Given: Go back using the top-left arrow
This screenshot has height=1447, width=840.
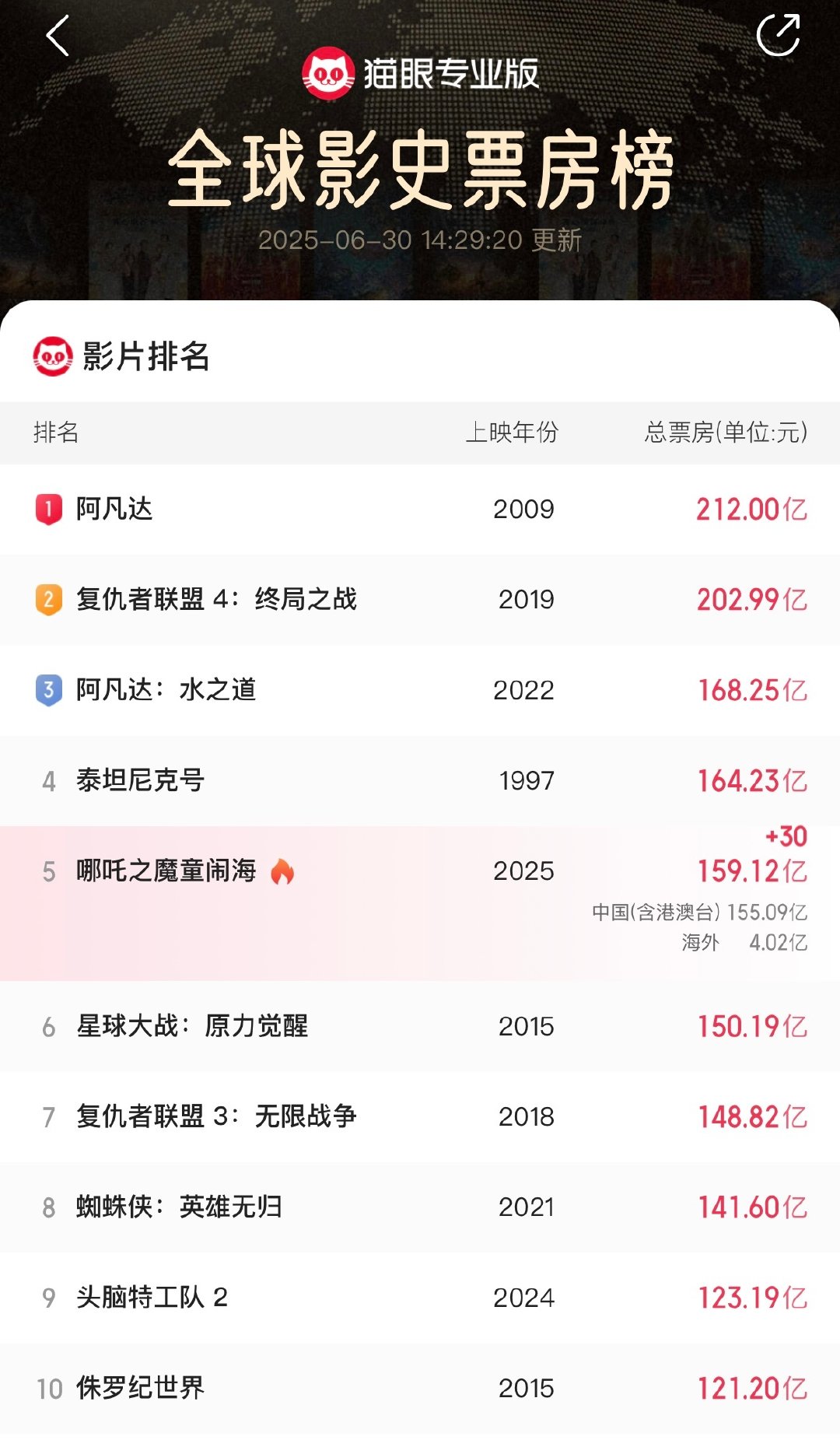Looking at the screenshot, I should [58, 36].
